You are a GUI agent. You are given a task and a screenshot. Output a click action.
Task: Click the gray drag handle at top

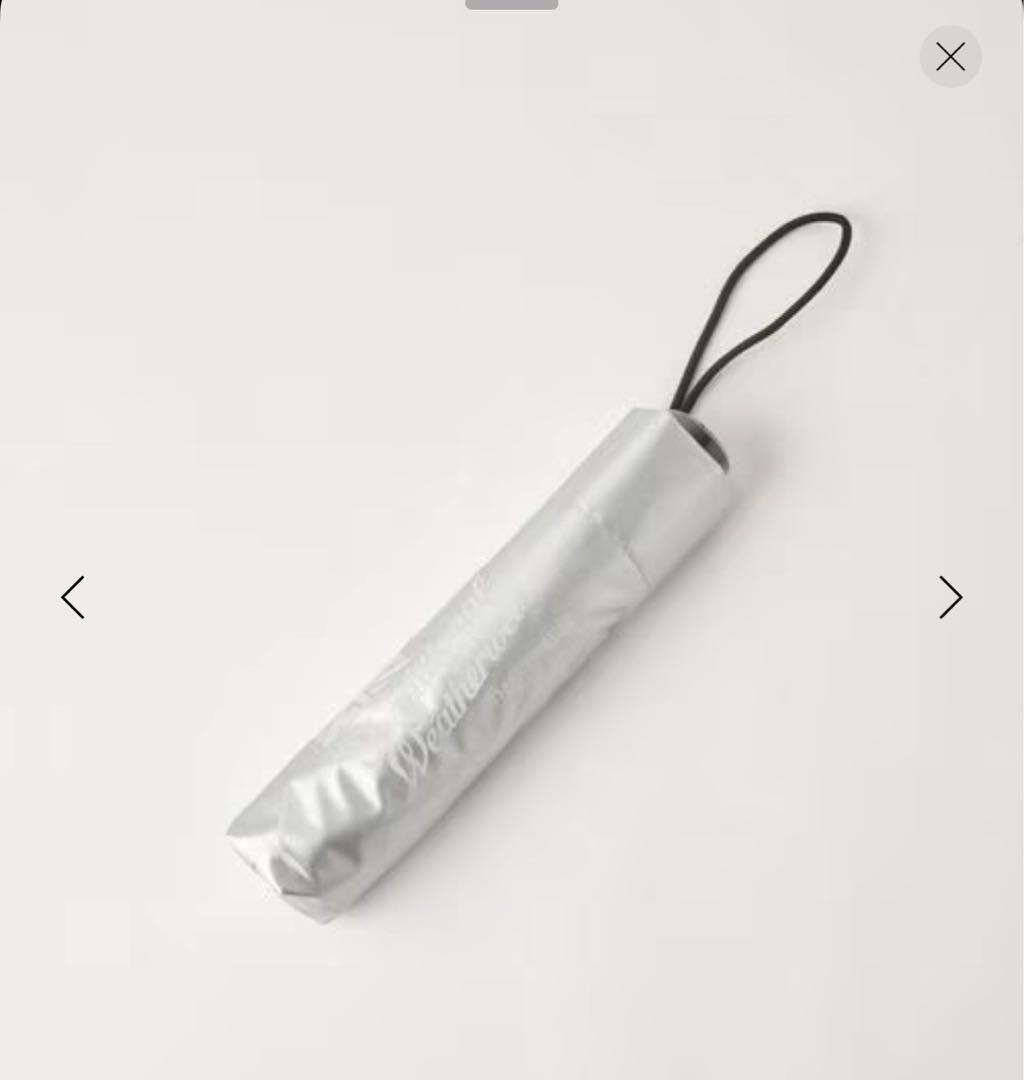tap(510, 4)
